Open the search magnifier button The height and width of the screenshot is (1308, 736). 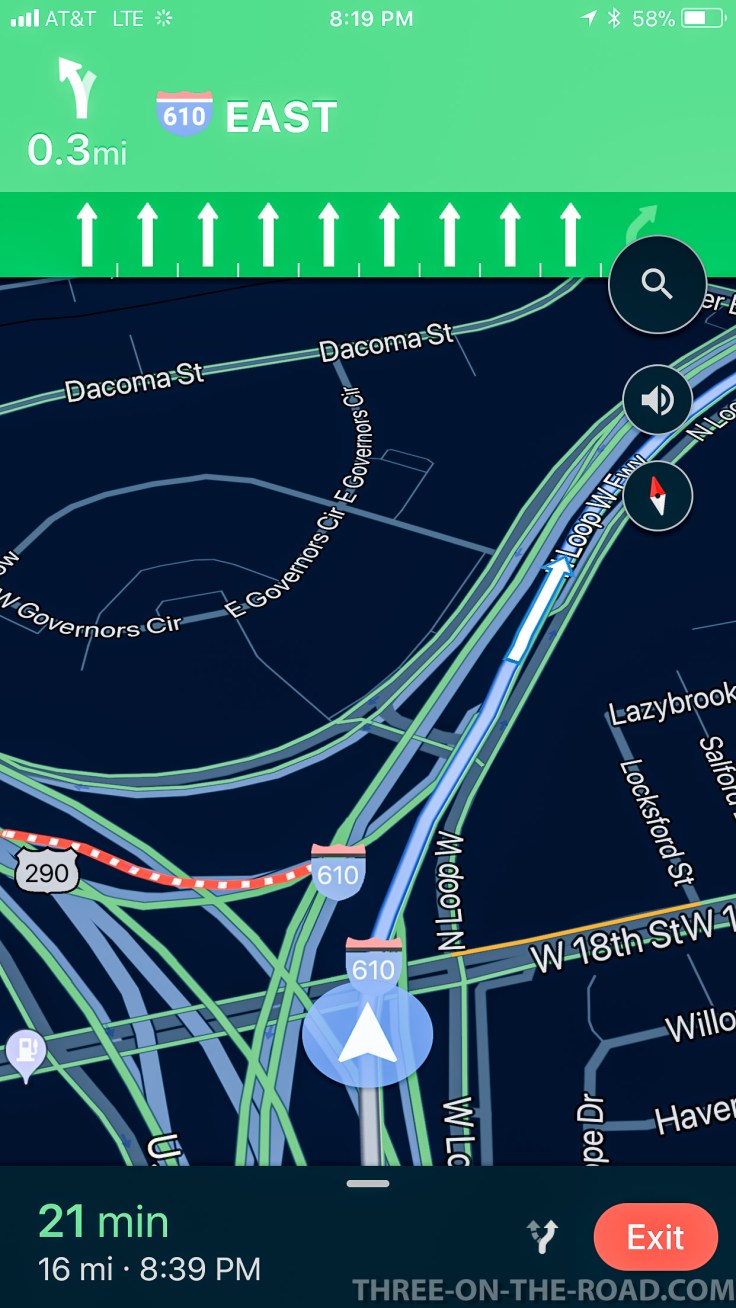(657, 285)
